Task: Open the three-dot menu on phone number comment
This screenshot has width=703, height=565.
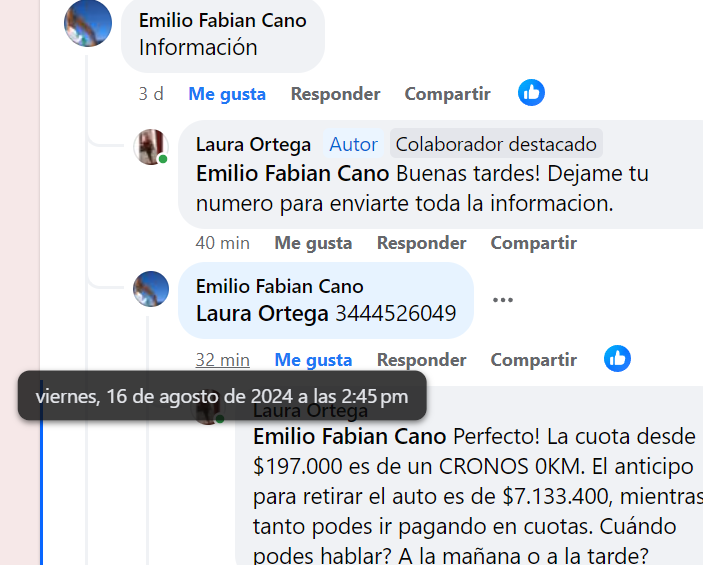Action: click(x=503, y=300)
